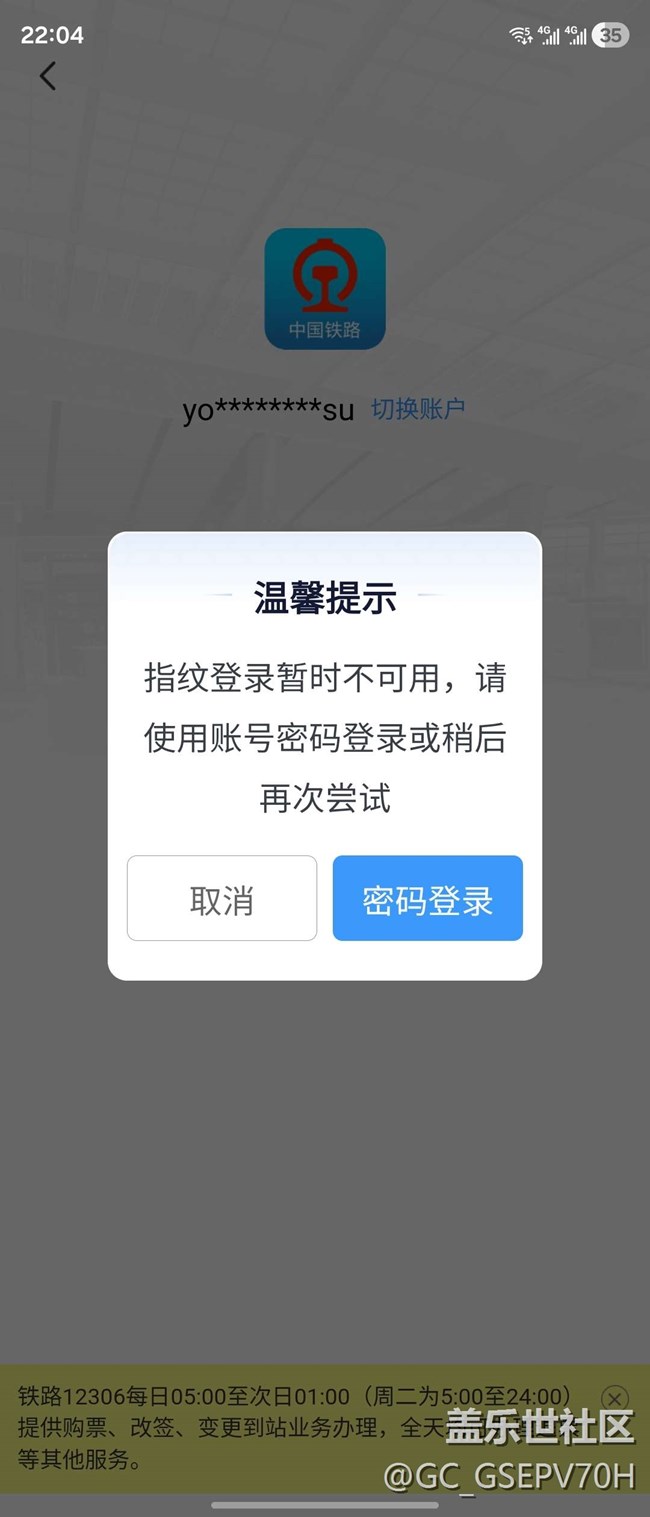Viewport: 650px width, 1517px height.
Task: Dismiss the yellow 铁路12306 notice banner
Action: point(616,1398)
